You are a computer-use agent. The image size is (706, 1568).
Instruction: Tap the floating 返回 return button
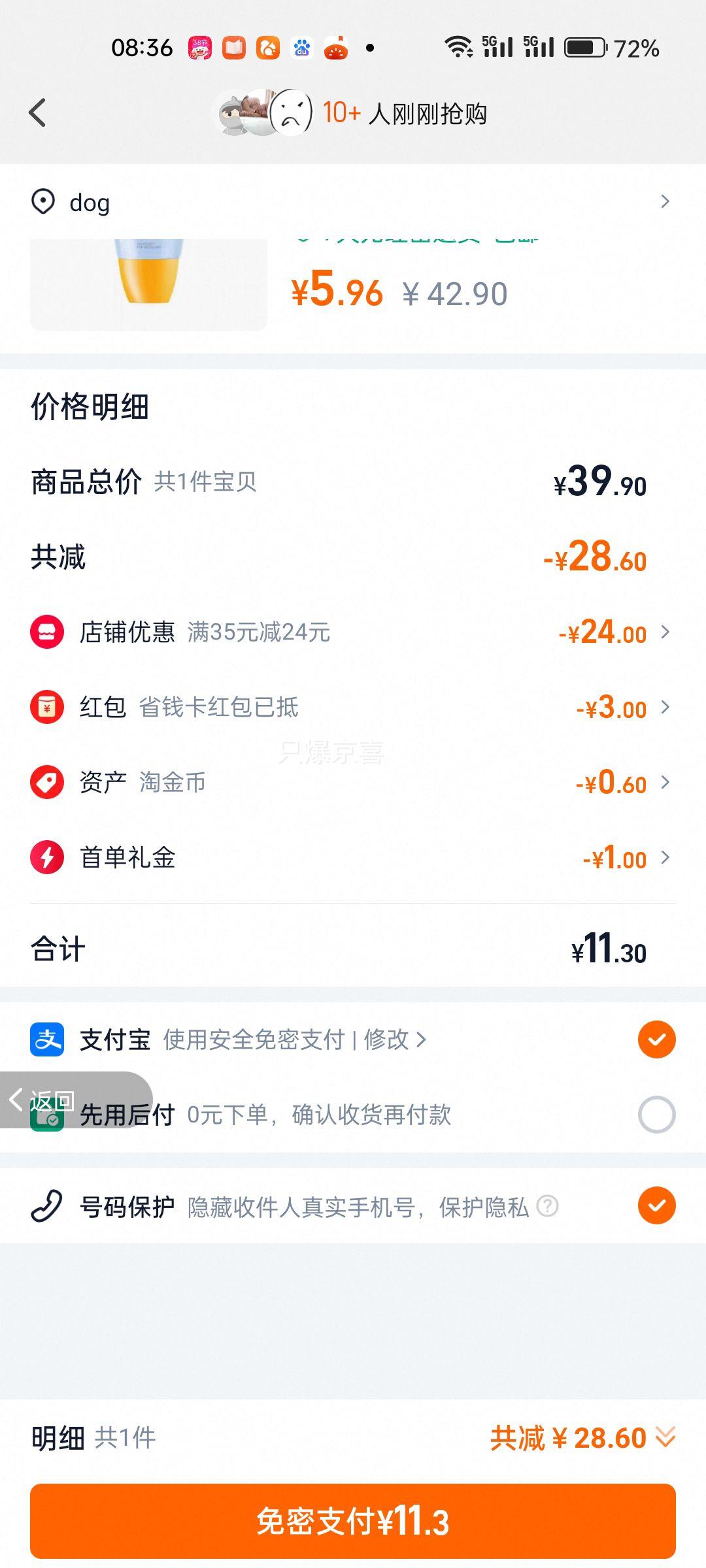75,1100
